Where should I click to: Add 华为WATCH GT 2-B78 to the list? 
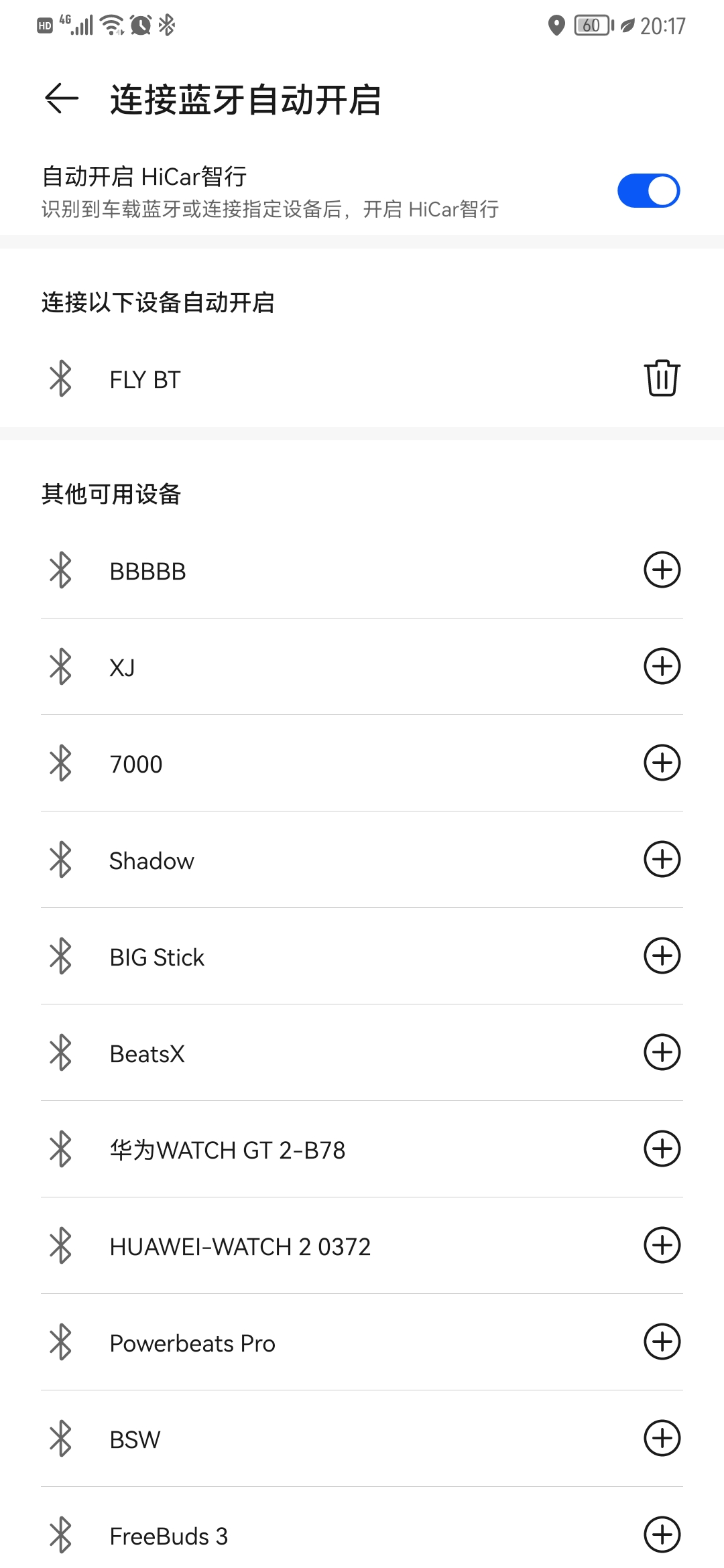(x=662, y=1150)
